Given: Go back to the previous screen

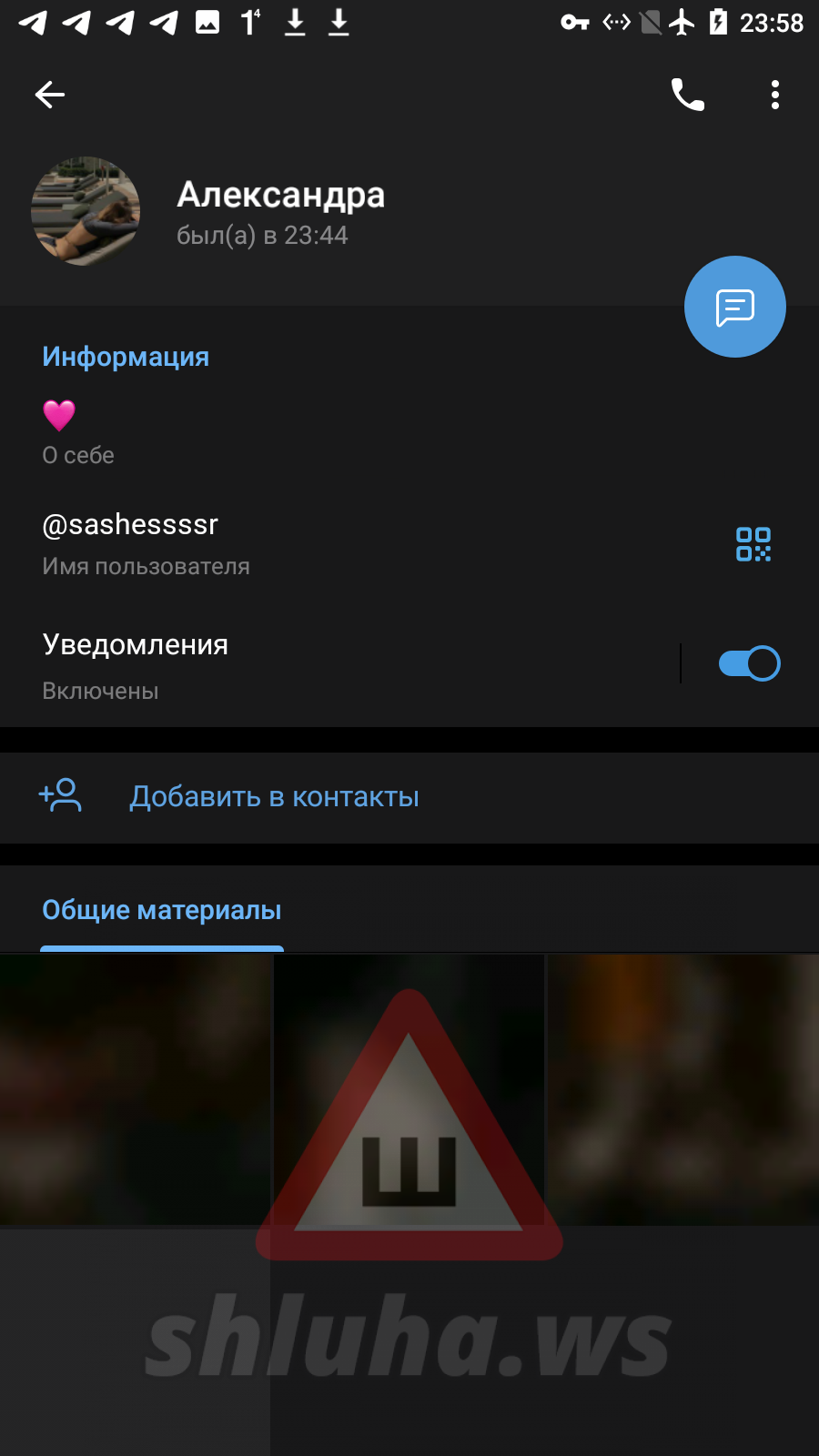Looking at the screenshot, I should [x=50, y=95].
